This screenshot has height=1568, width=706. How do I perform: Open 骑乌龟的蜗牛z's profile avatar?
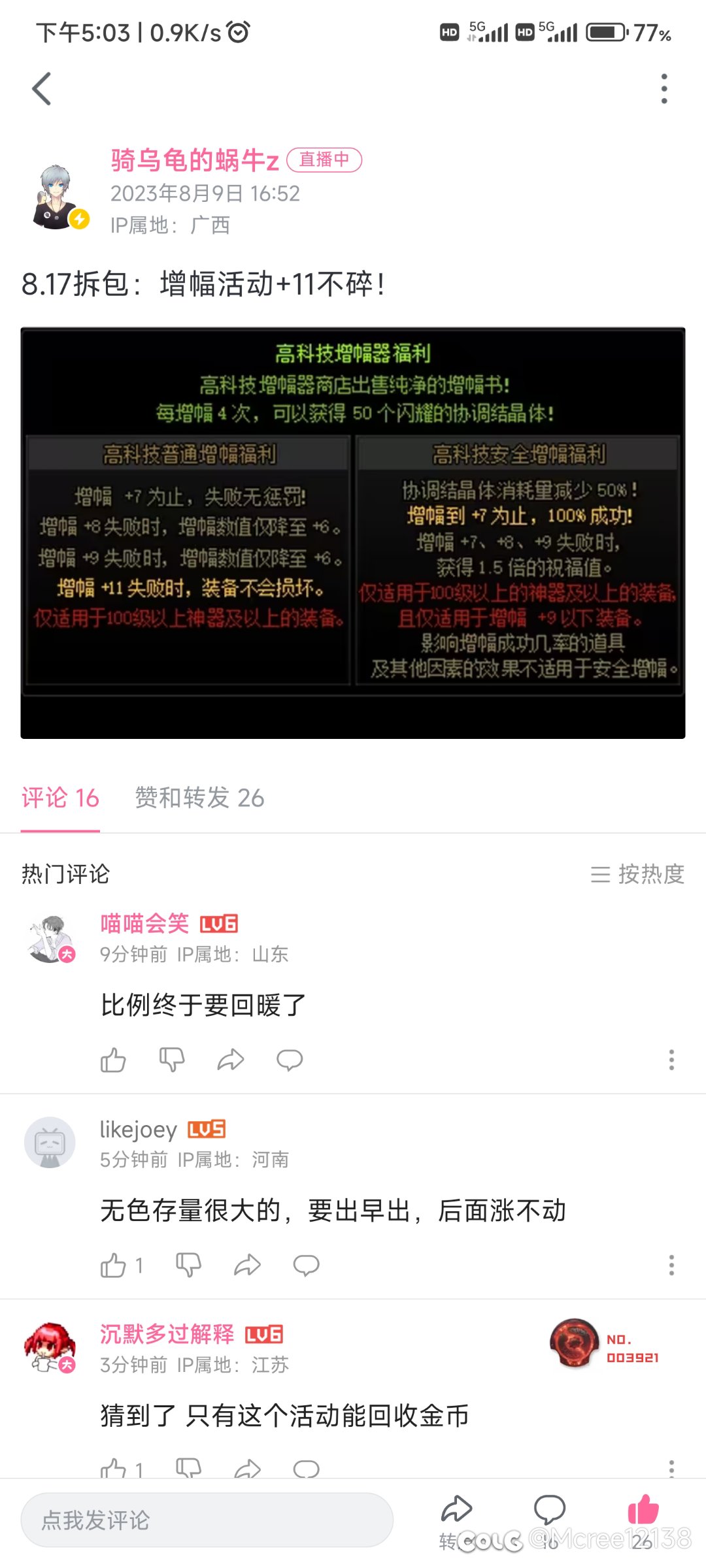(x=56, y=197)
